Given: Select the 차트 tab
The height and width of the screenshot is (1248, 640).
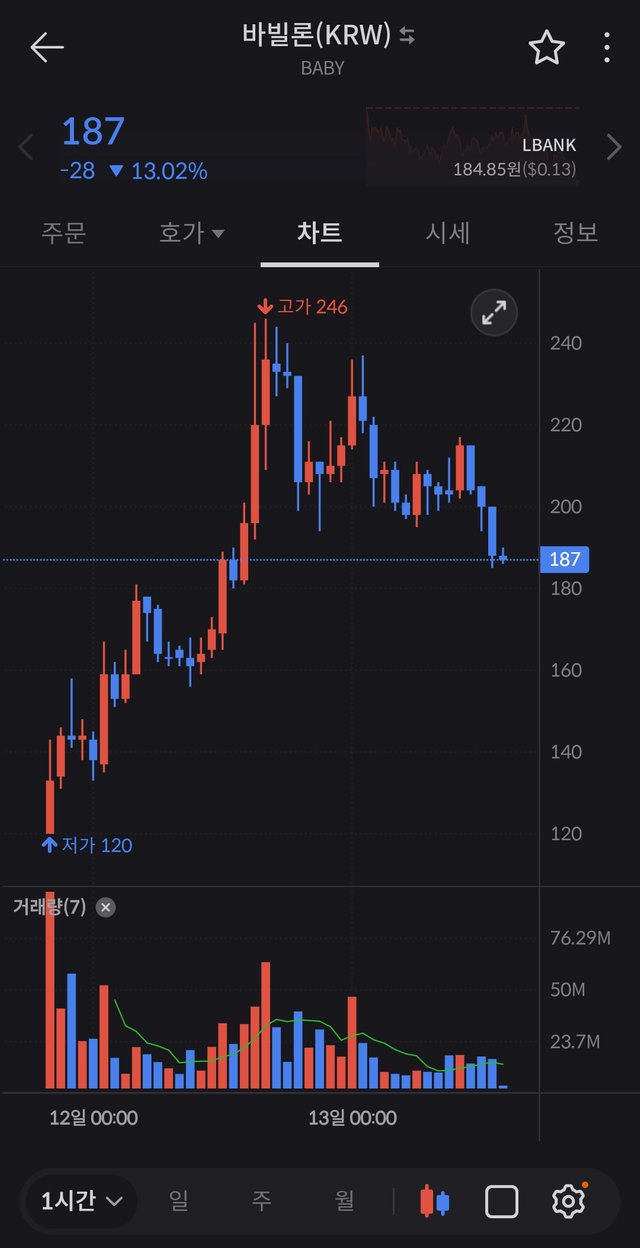Looking at the screenshot, I should tap(320, 233).
